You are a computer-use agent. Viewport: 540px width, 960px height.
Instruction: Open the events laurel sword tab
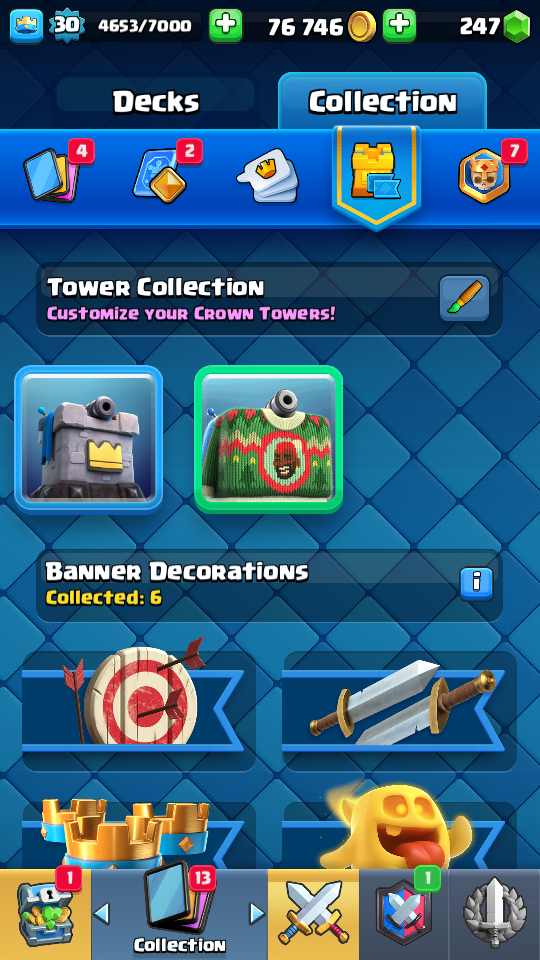click(495, 914)
